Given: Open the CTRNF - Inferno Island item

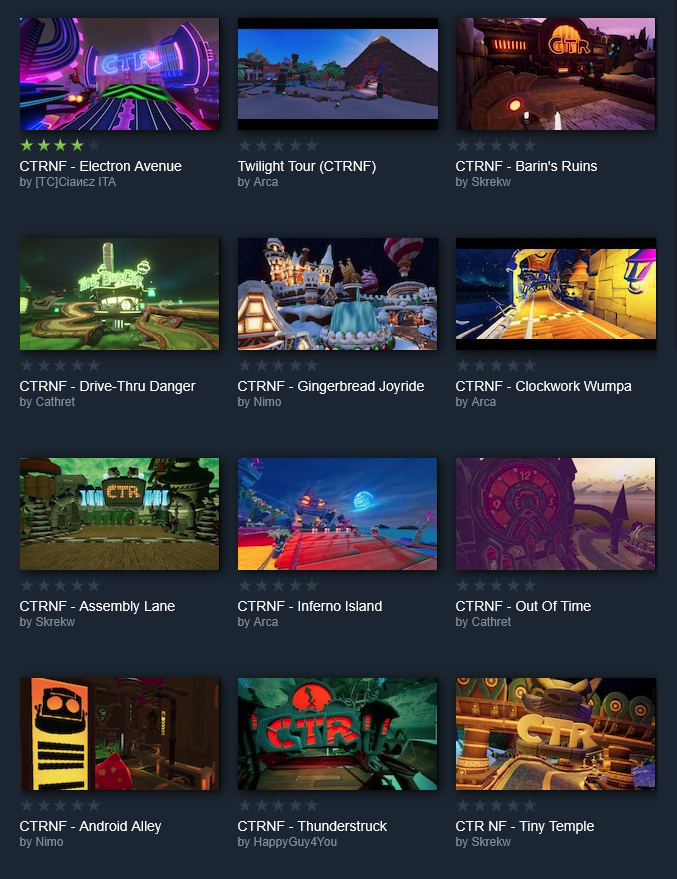Looking at the screenshot, I should pos(337,513).
